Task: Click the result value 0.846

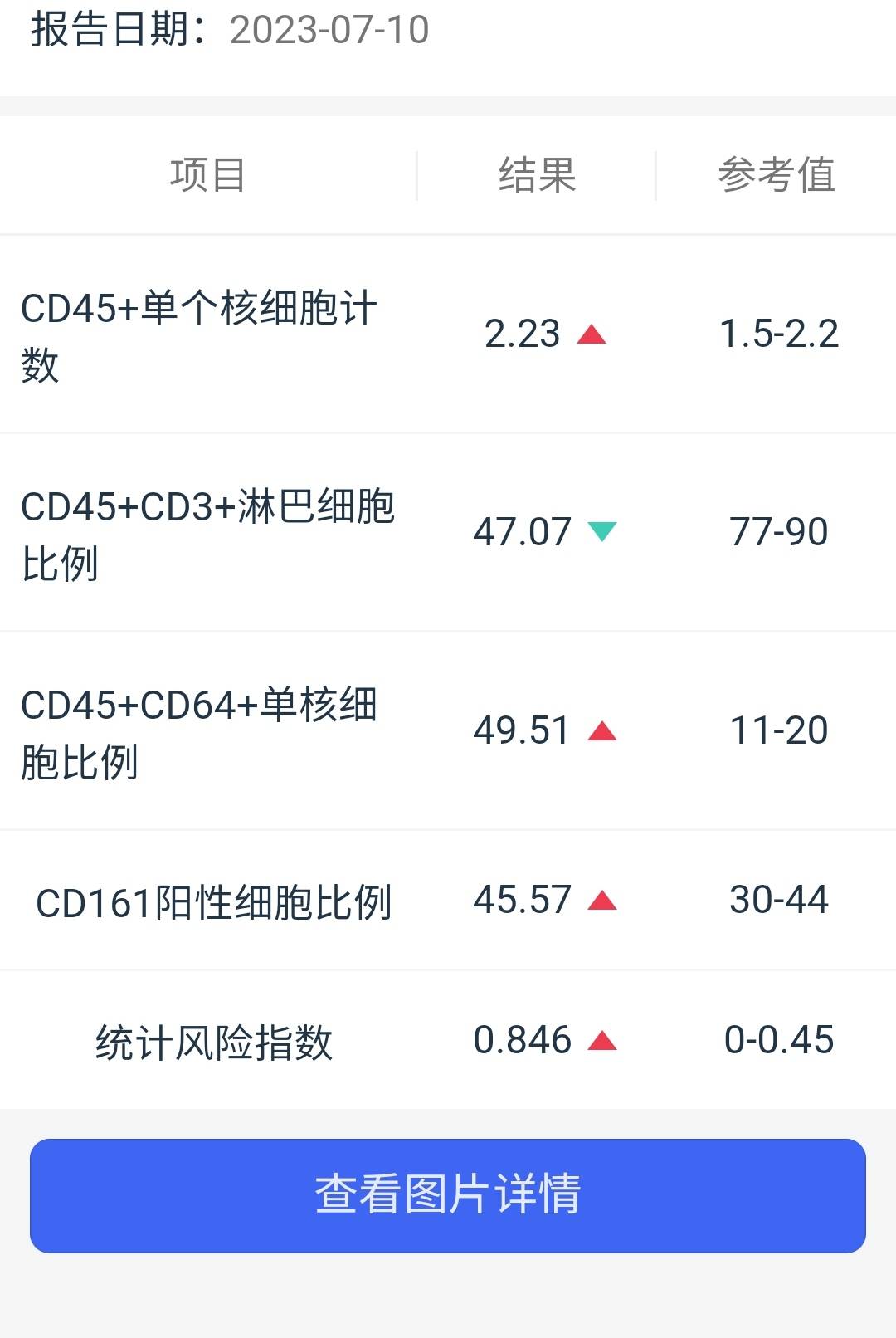Action: 521,1041
